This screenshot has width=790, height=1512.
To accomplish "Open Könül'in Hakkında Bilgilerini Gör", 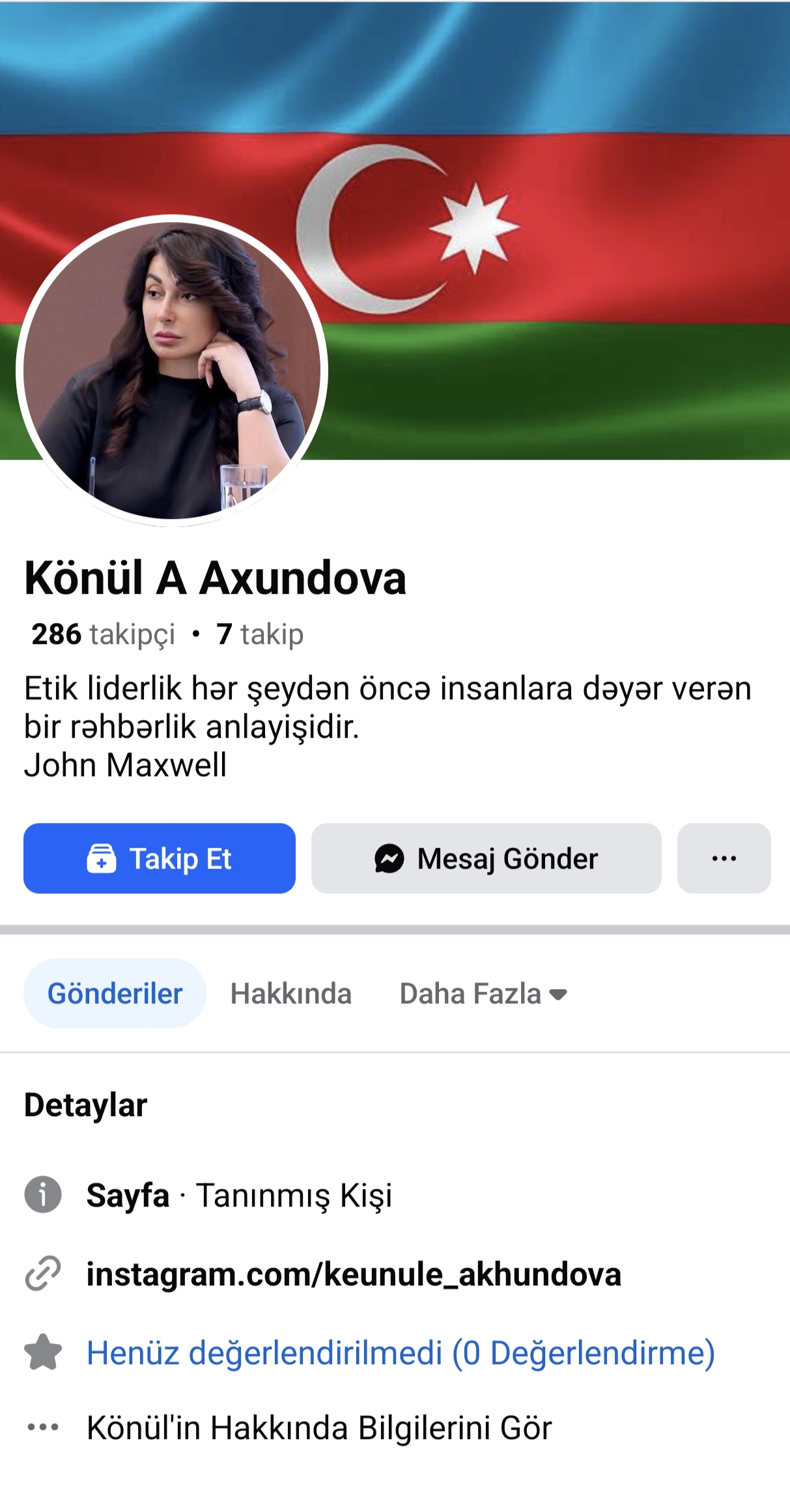I will point(319,1428).
